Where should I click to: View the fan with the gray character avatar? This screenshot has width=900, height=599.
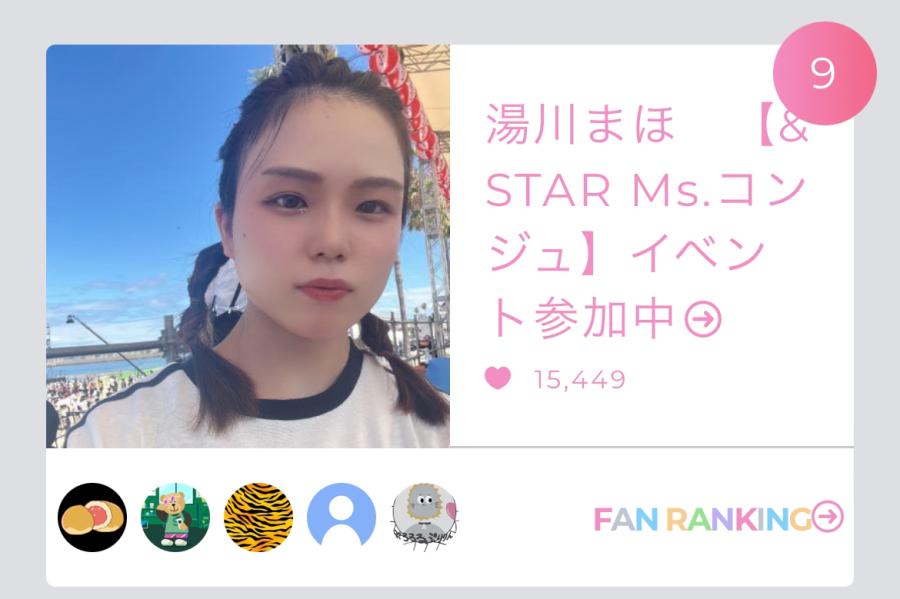point(424,518)
